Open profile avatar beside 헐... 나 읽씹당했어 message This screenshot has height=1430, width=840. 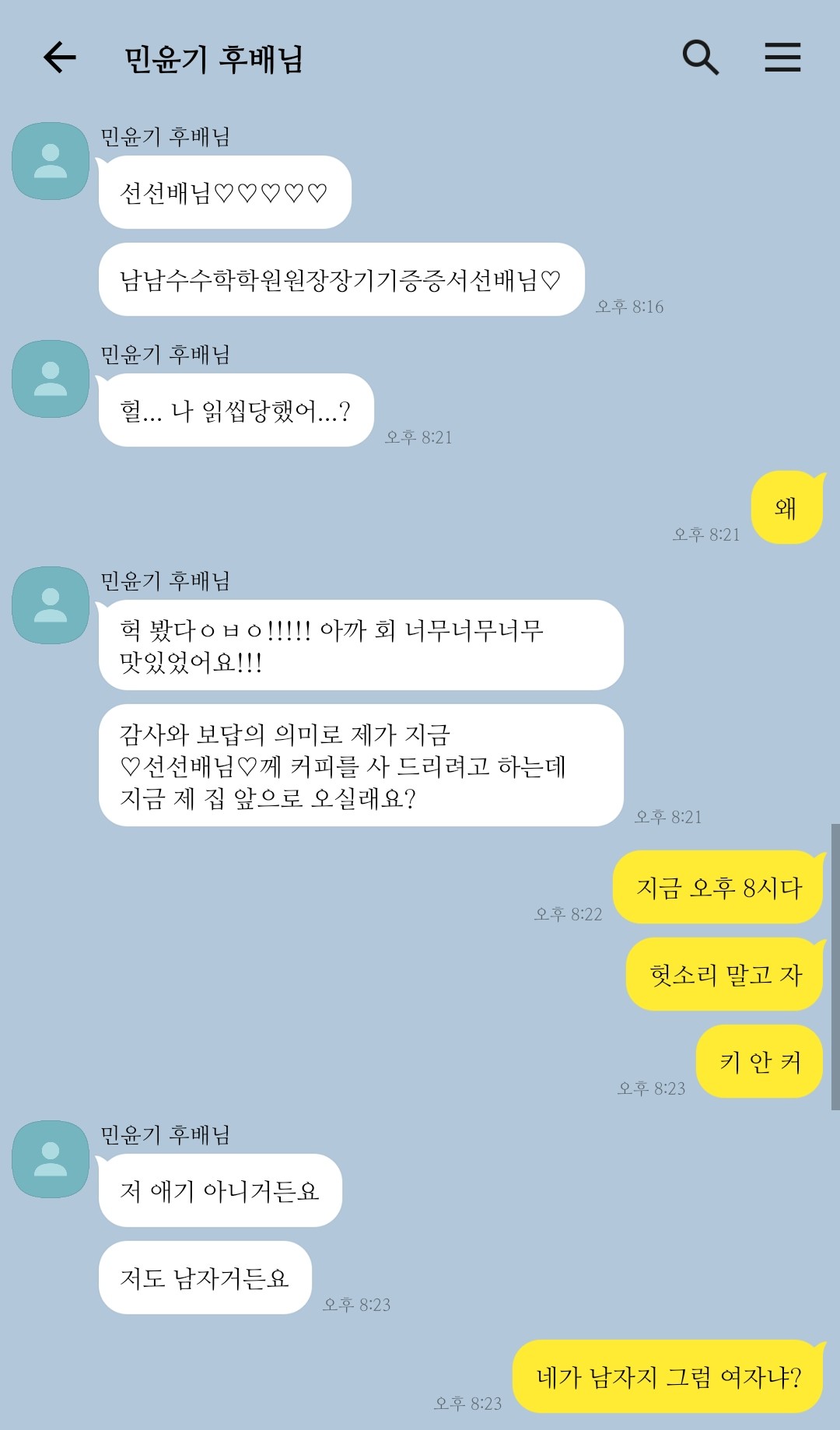(51, 379)
